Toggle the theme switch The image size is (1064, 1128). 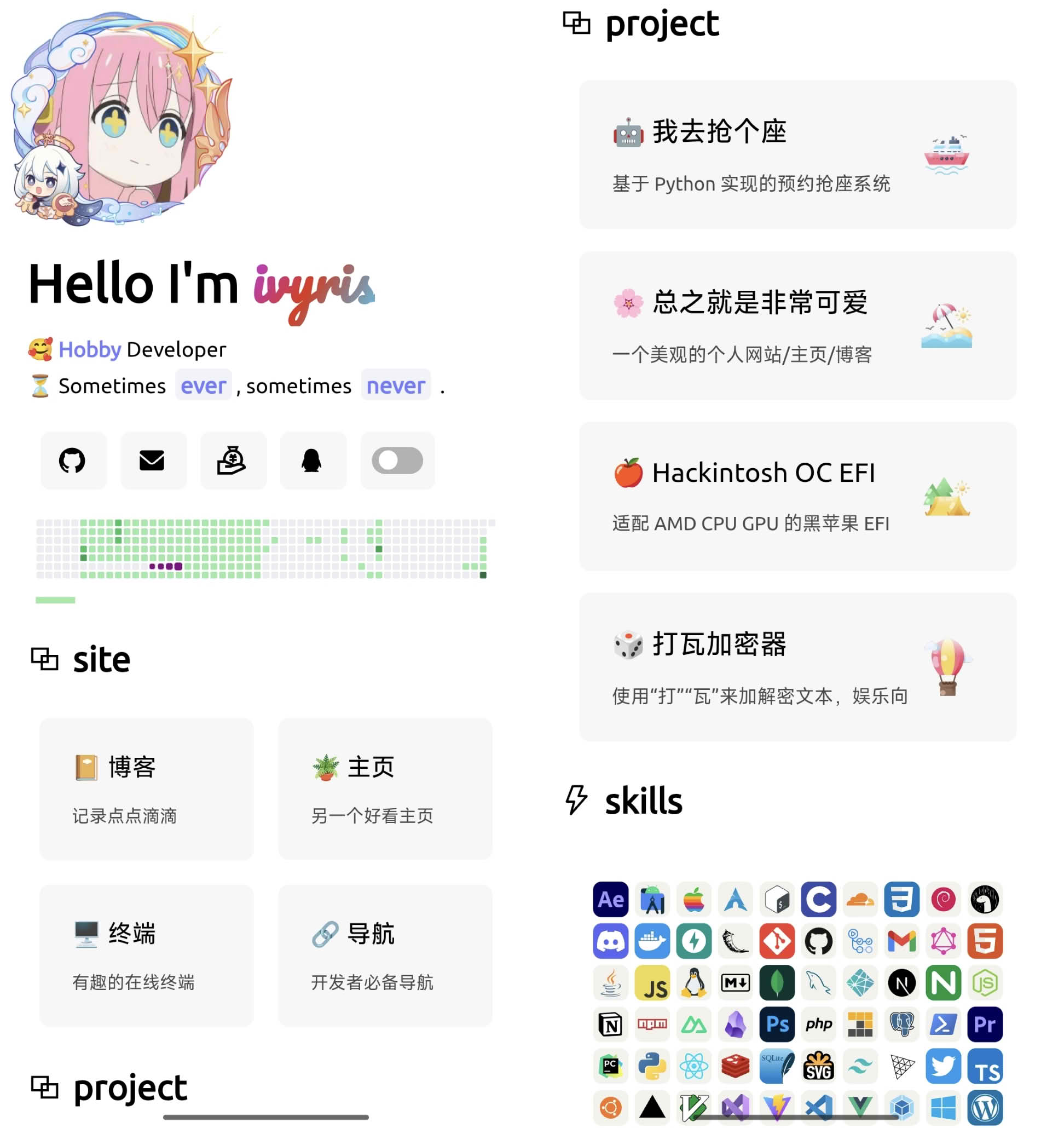[x=397, y=461]
